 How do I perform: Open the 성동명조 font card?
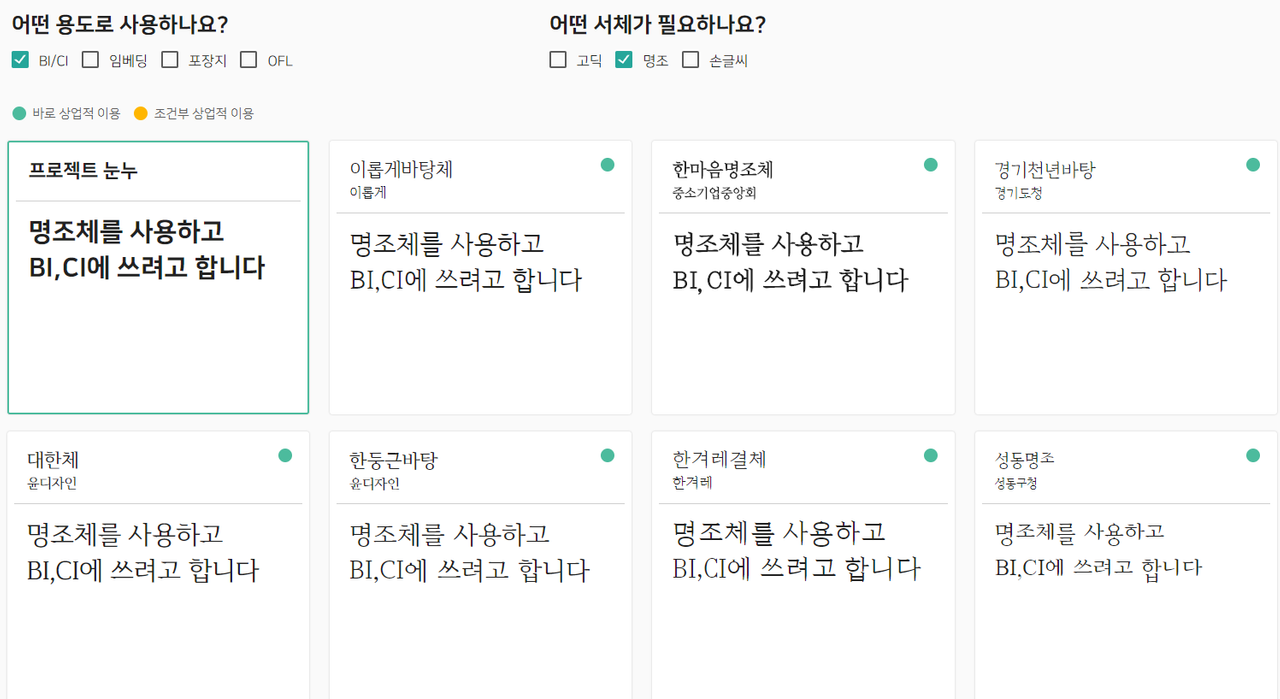[1125, 565]
